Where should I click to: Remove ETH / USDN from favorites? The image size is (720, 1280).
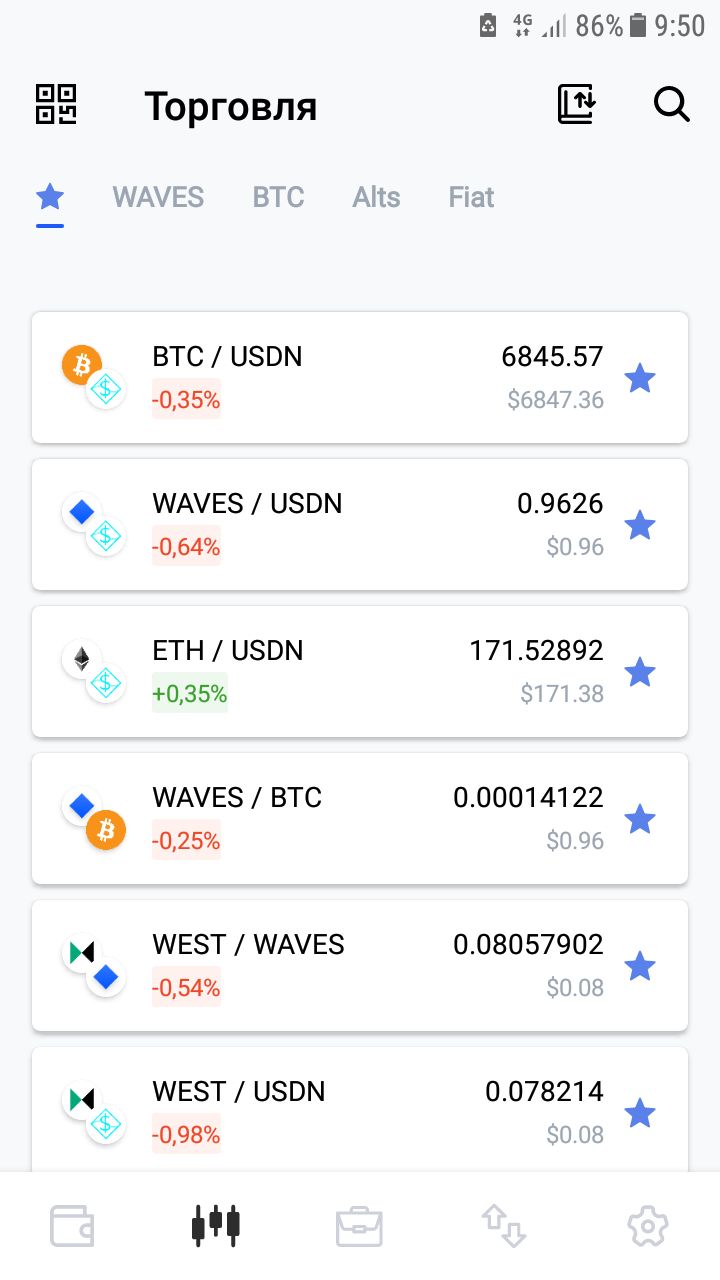pos(640,673)
